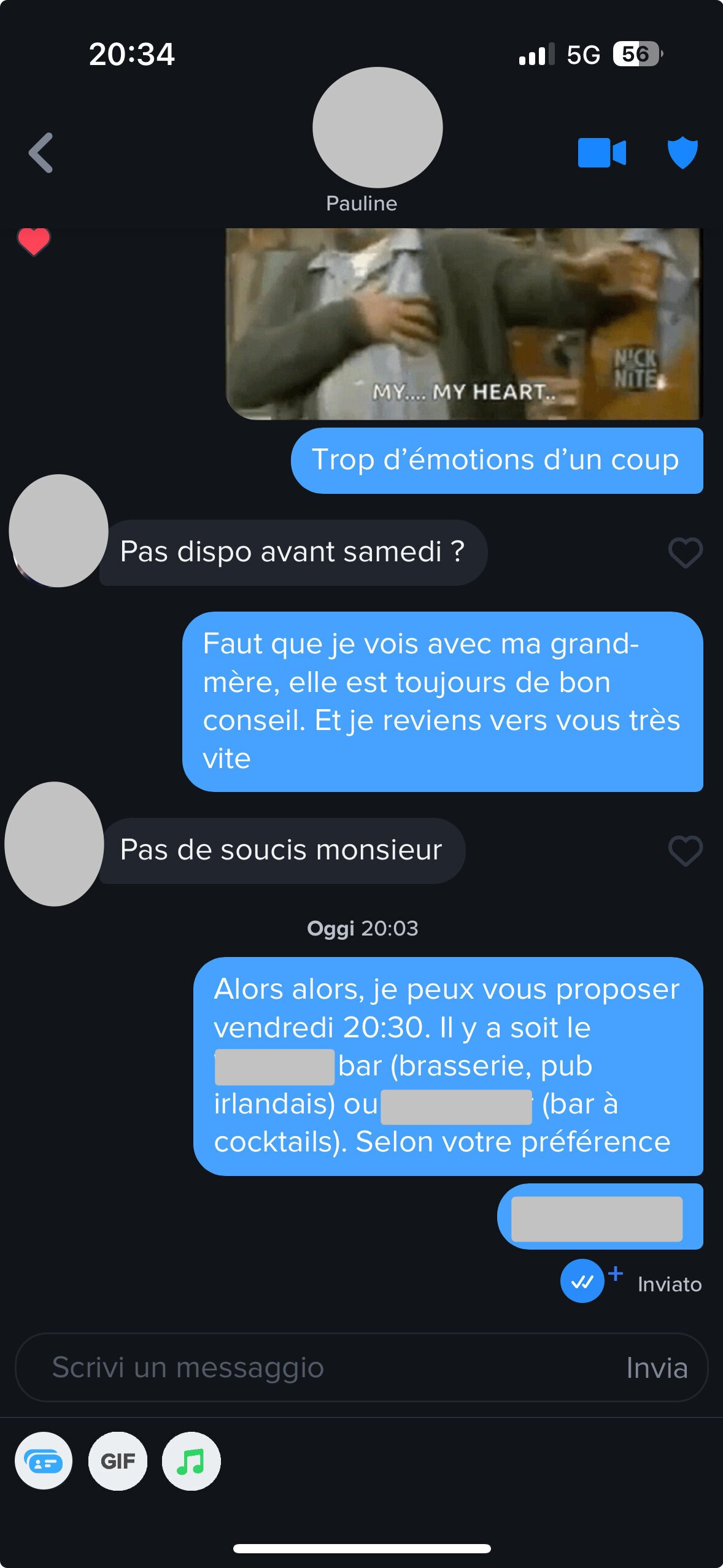Send the message with Invia
This screenshot has width=723, height=1568.
click(657, 1367)
